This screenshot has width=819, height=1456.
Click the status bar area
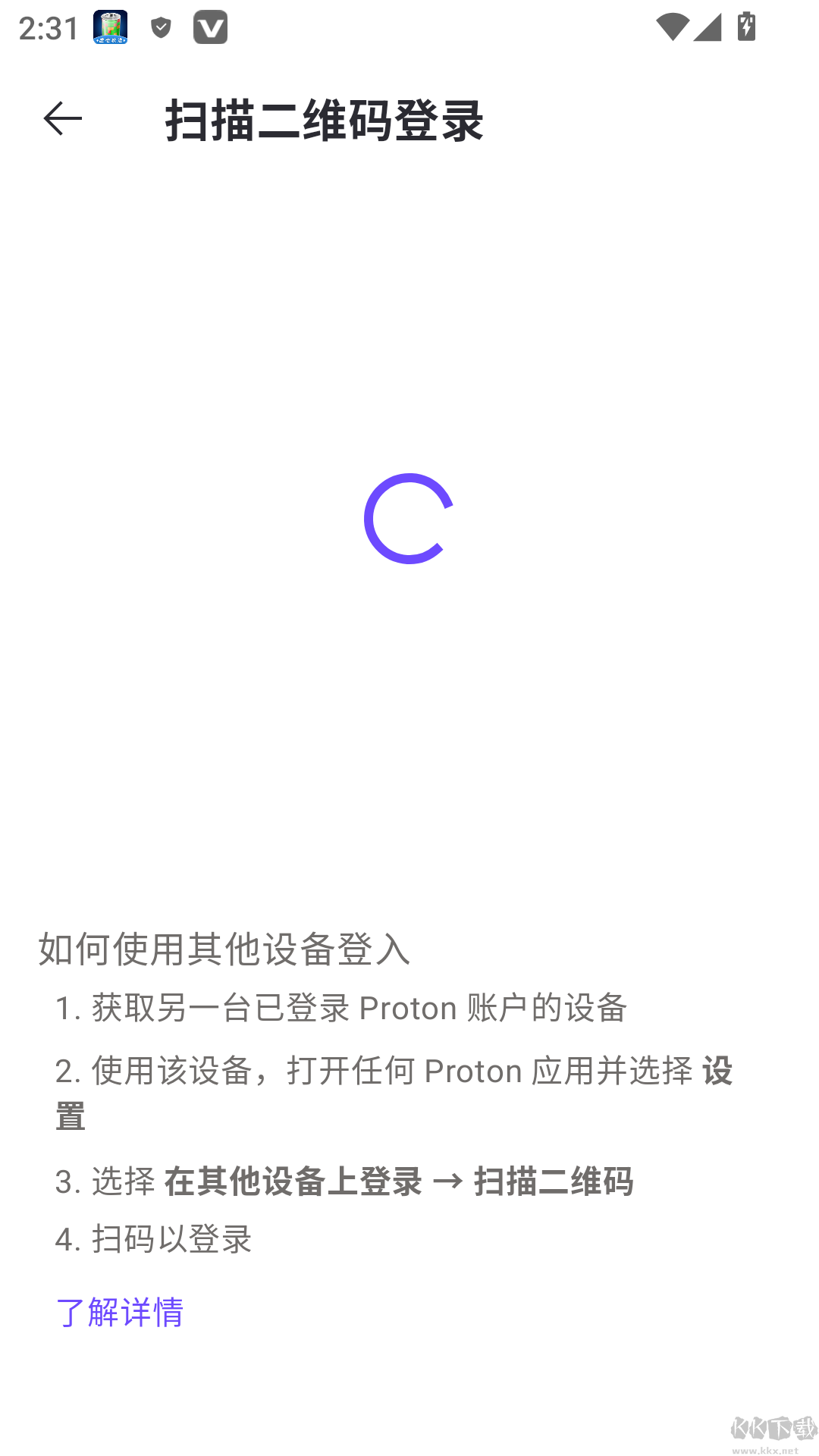(x=409, y=28)
